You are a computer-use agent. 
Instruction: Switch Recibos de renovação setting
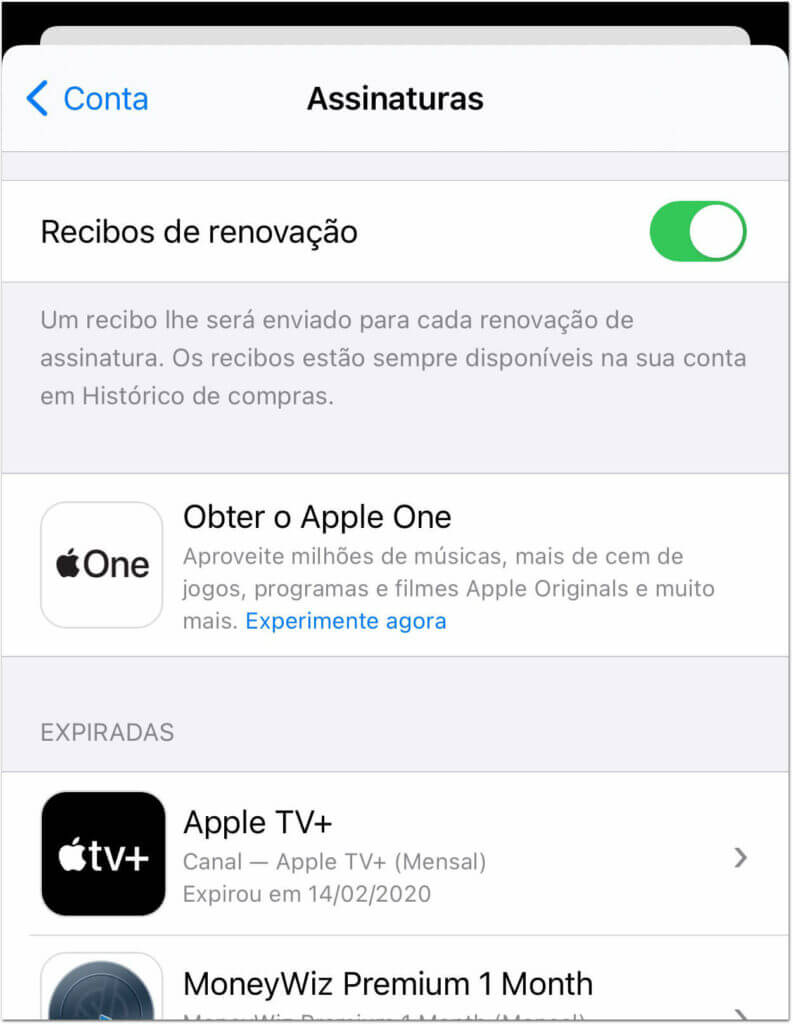[698, 231]
